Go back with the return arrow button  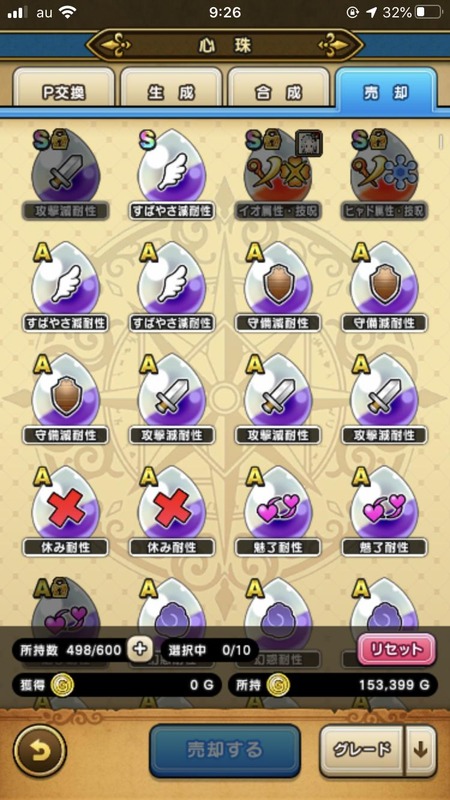(40, 751)
